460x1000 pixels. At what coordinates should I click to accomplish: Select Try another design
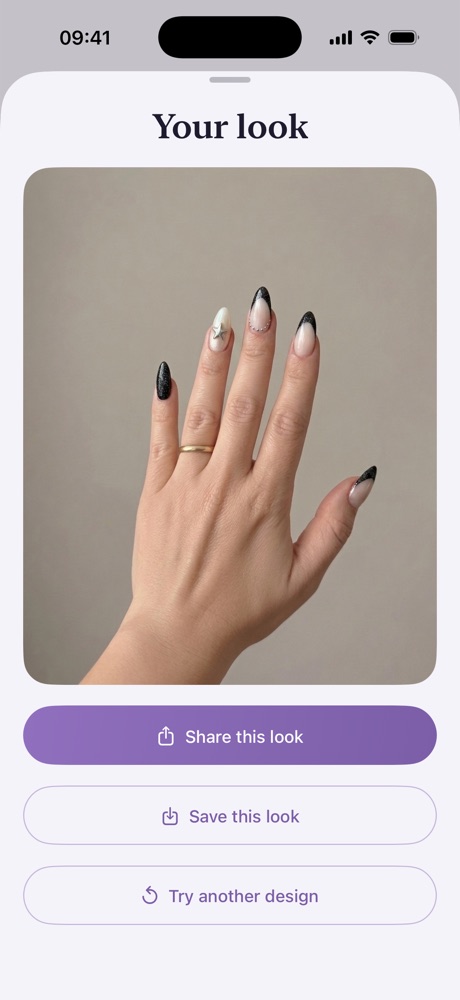pos(230,895)
